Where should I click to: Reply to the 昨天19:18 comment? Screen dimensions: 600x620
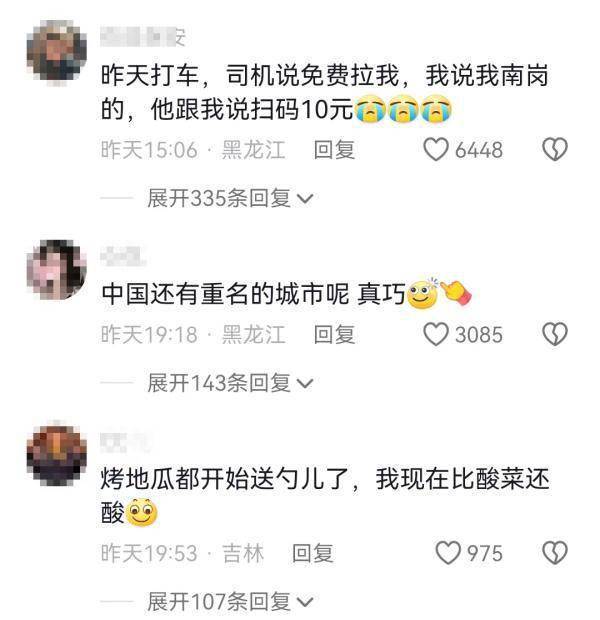pyautogui.click(x=335, y=334)
